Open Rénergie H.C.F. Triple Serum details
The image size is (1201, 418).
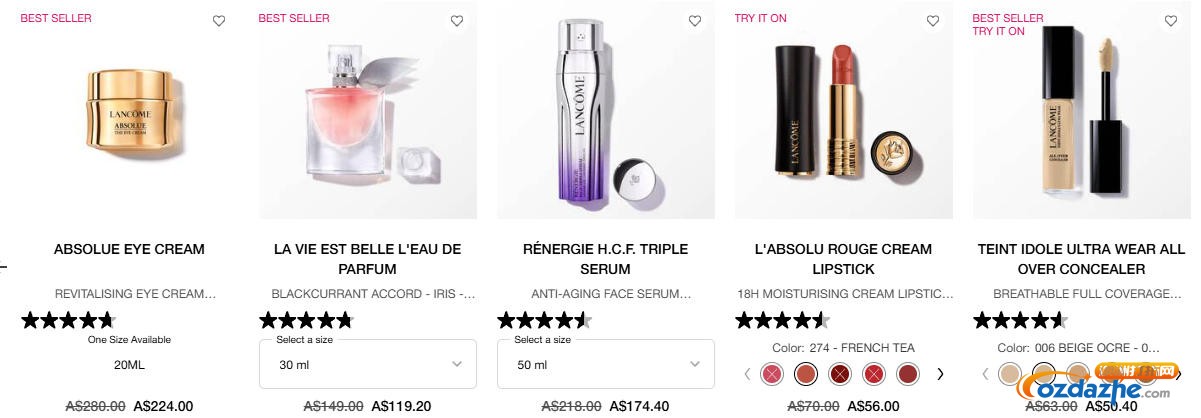605,258
